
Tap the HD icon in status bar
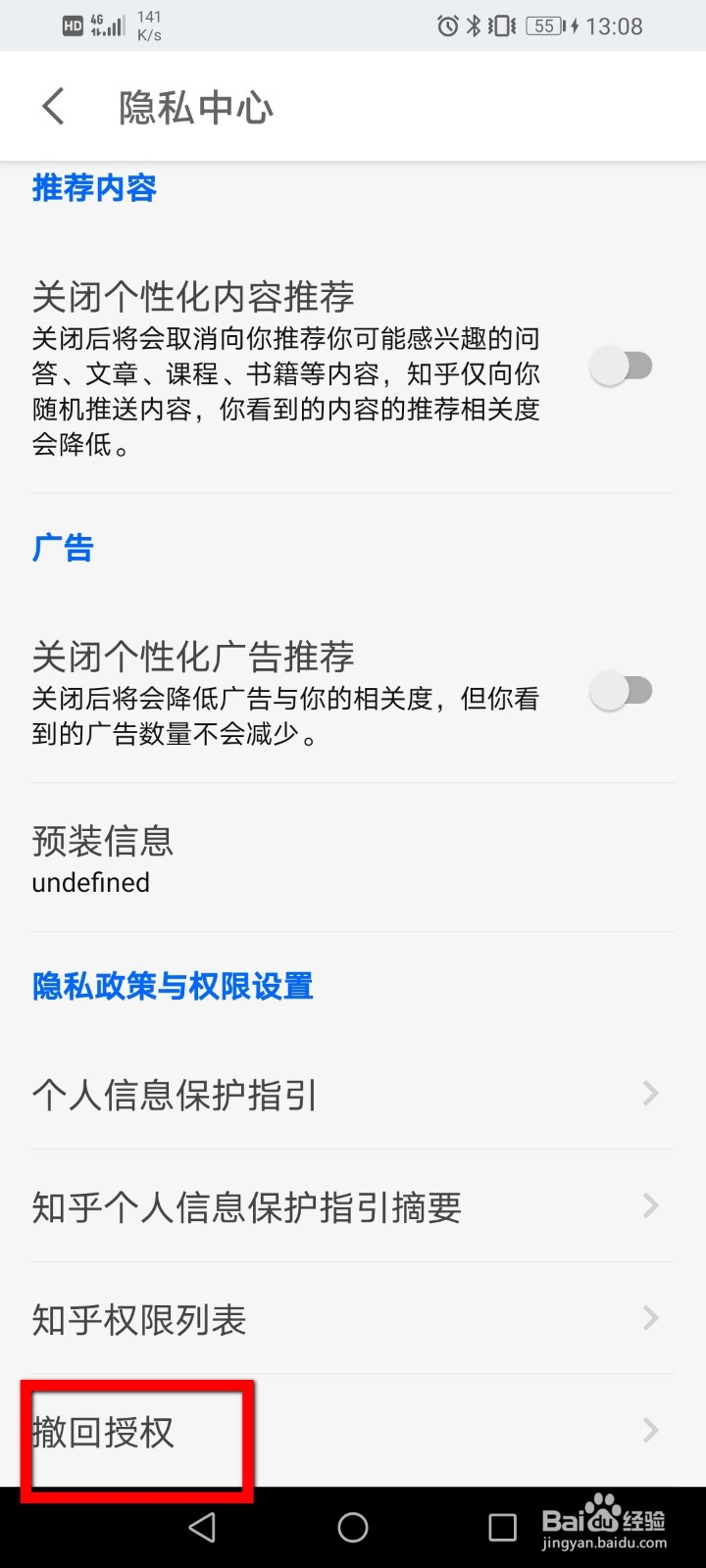pyautogui.click(x=72, y=24)
